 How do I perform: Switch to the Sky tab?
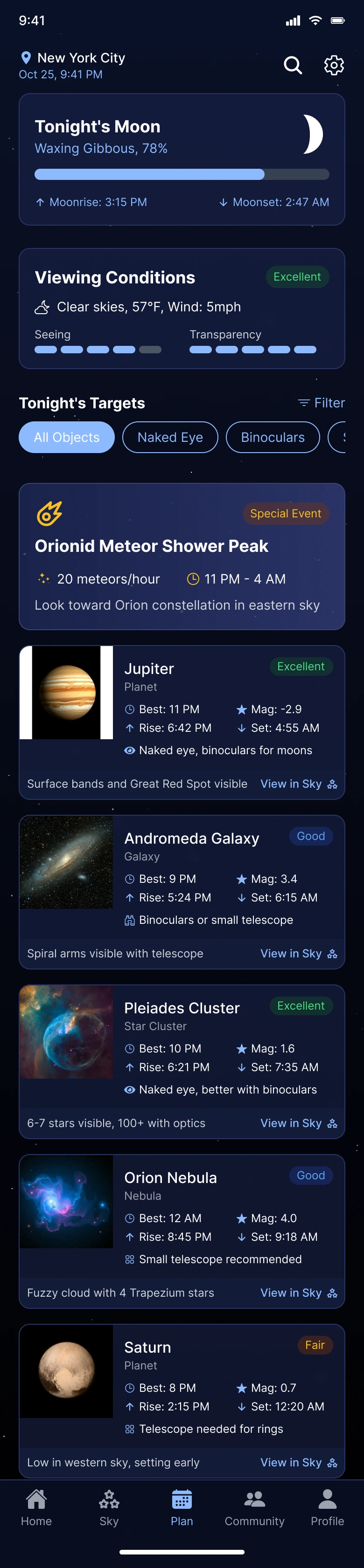109,1508
